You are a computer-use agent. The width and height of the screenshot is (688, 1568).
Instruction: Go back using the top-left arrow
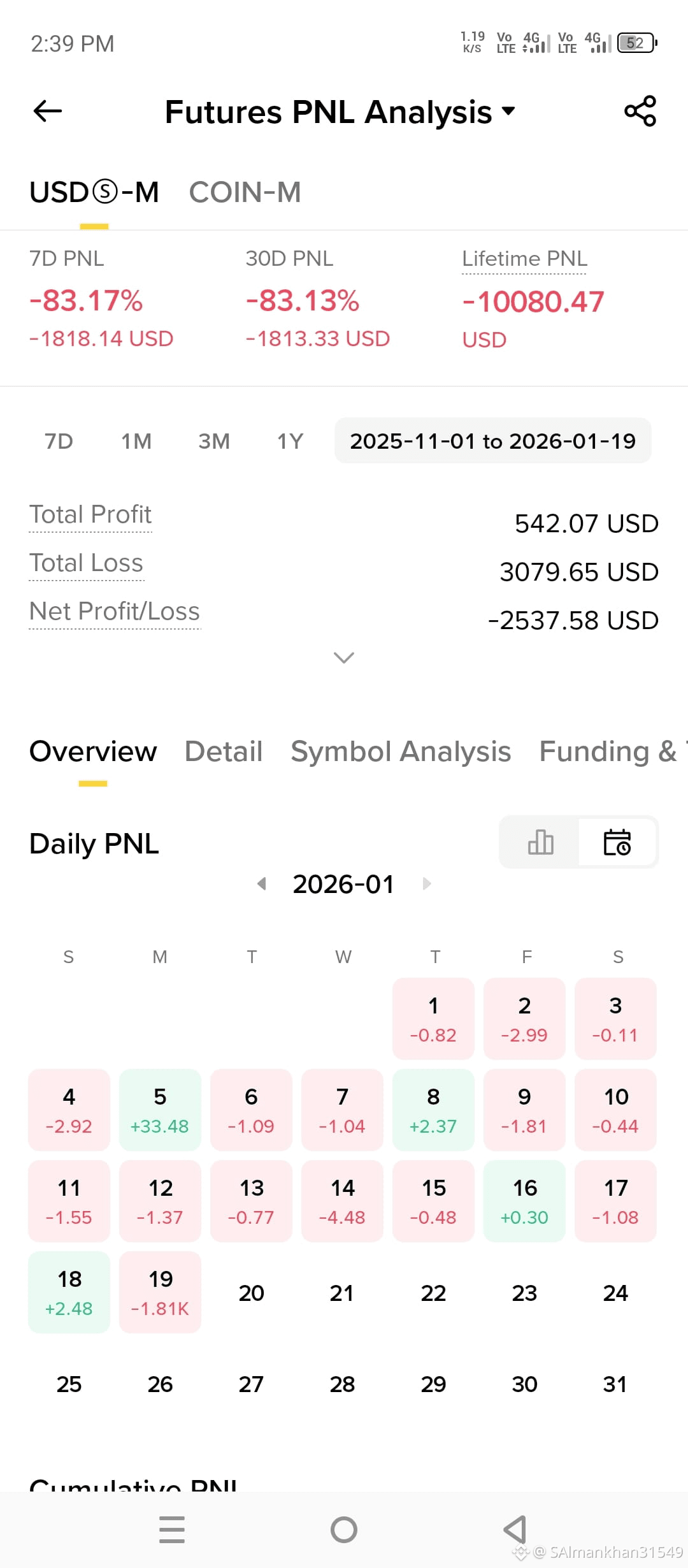click(47, 111)
